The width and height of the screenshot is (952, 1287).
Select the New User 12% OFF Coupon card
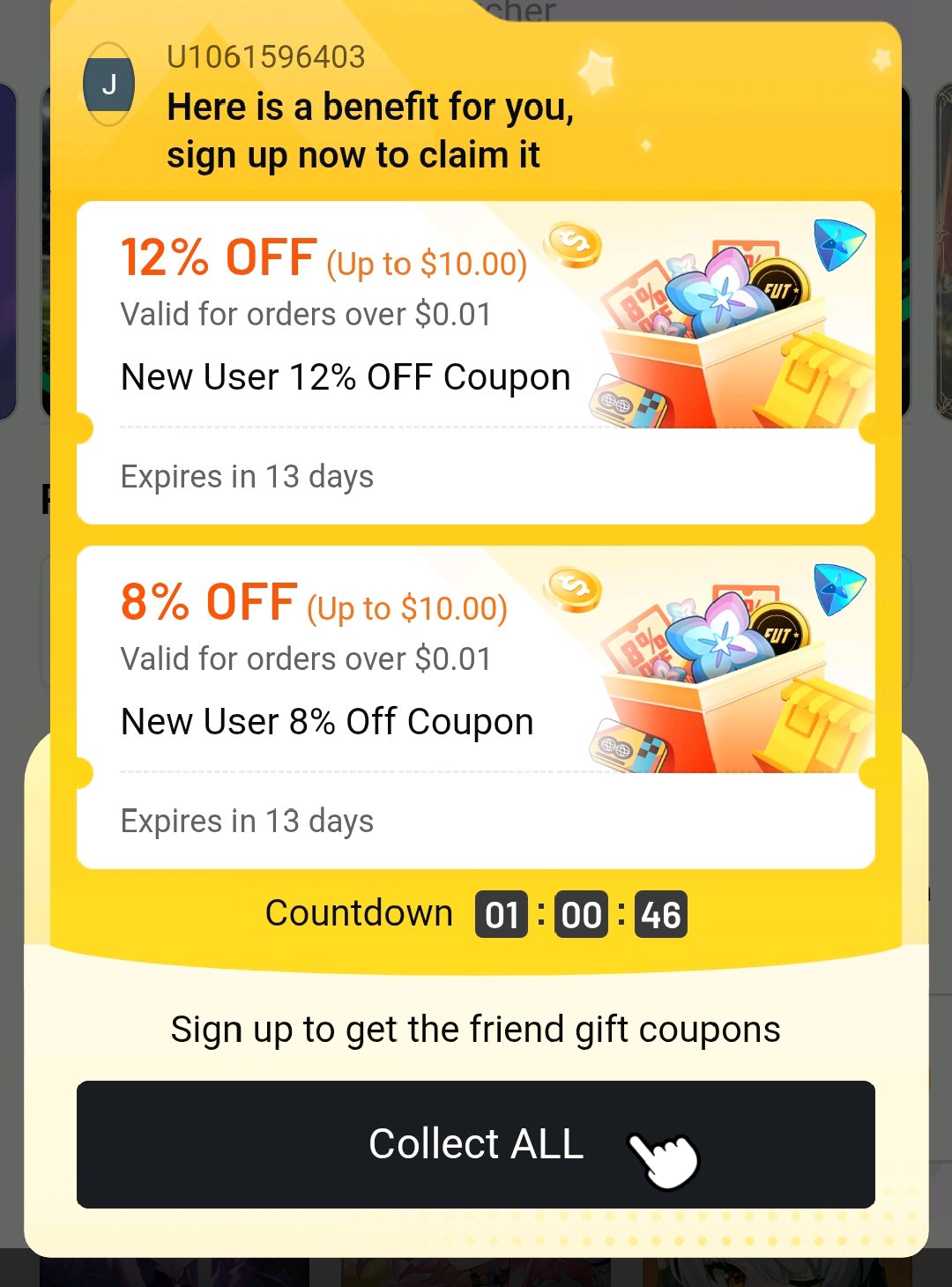pos(476,362)
